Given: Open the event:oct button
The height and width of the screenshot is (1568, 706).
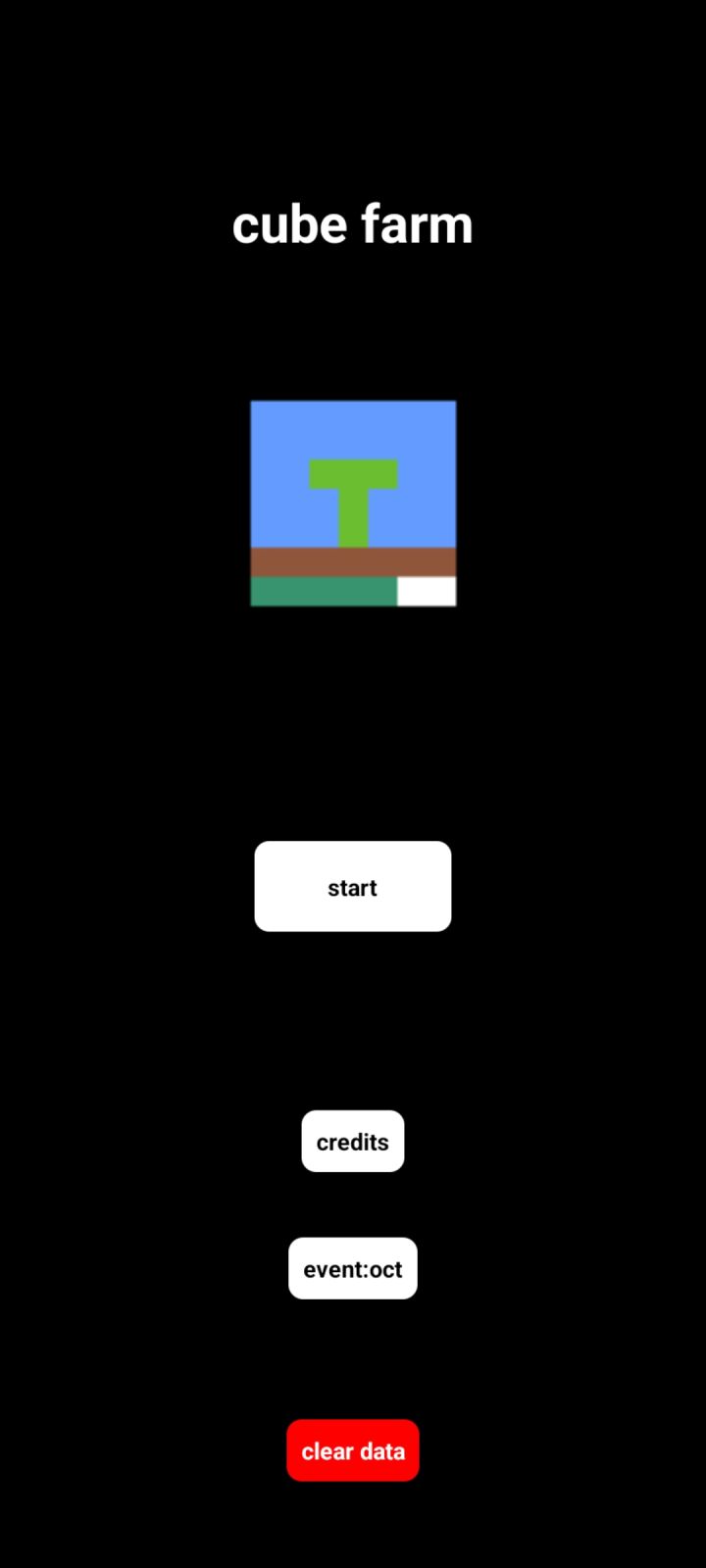Looking at the screenshot, I should coord(353,1268).
